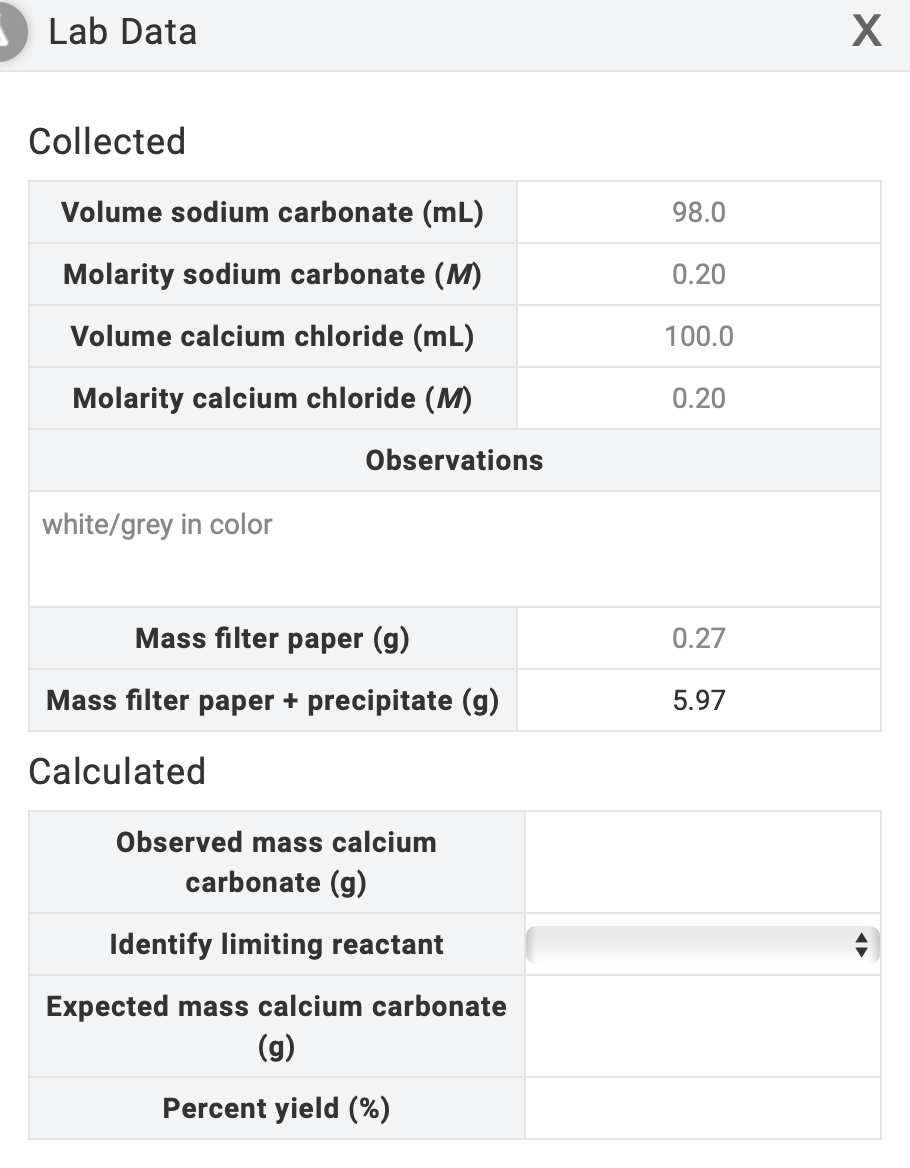Select the filter paper plus precipitate mass

pyautogui.click(x=698, y=700)
